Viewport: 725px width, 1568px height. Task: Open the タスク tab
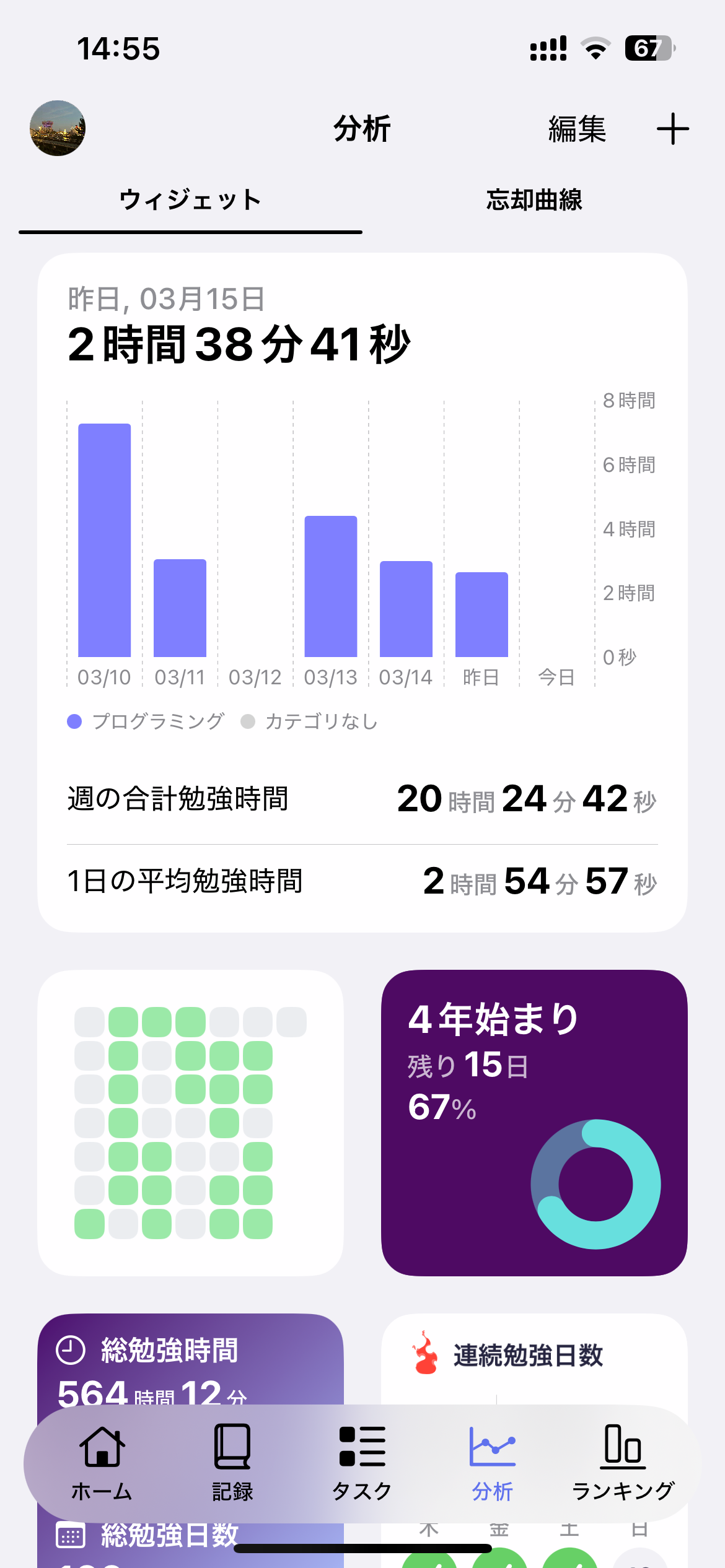[x=362, y=1464]
